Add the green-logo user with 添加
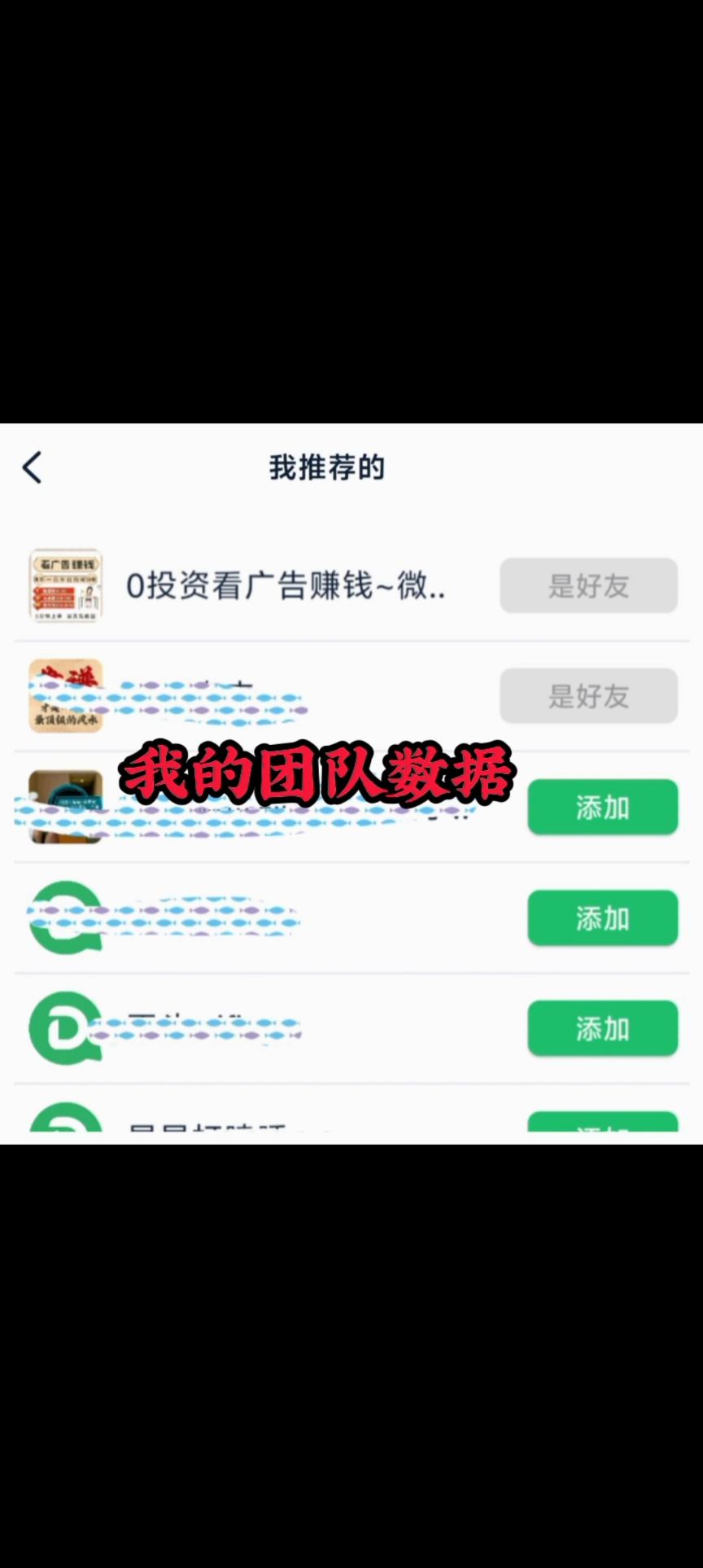This screenshot has height=1568, width=703. [602, 918]
